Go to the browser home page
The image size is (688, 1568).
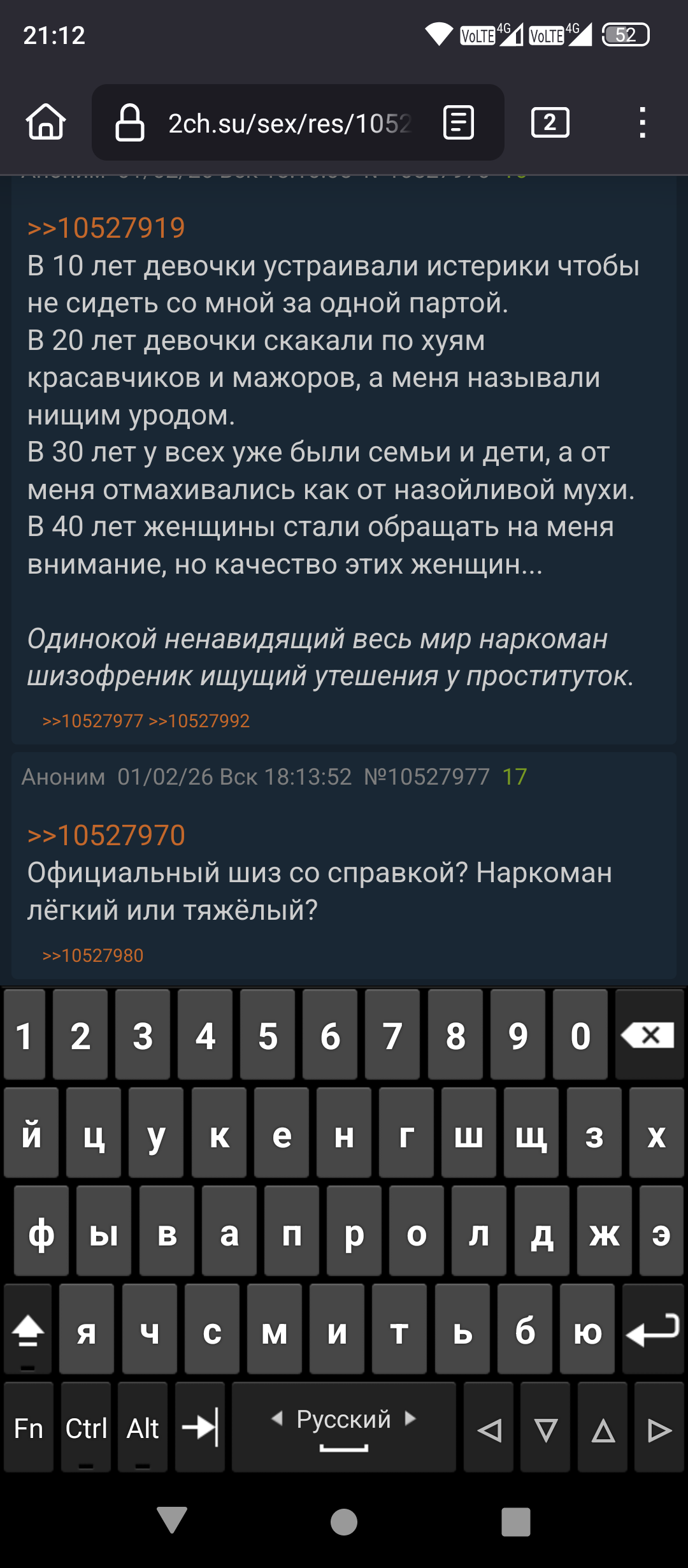tap(46, 122)
